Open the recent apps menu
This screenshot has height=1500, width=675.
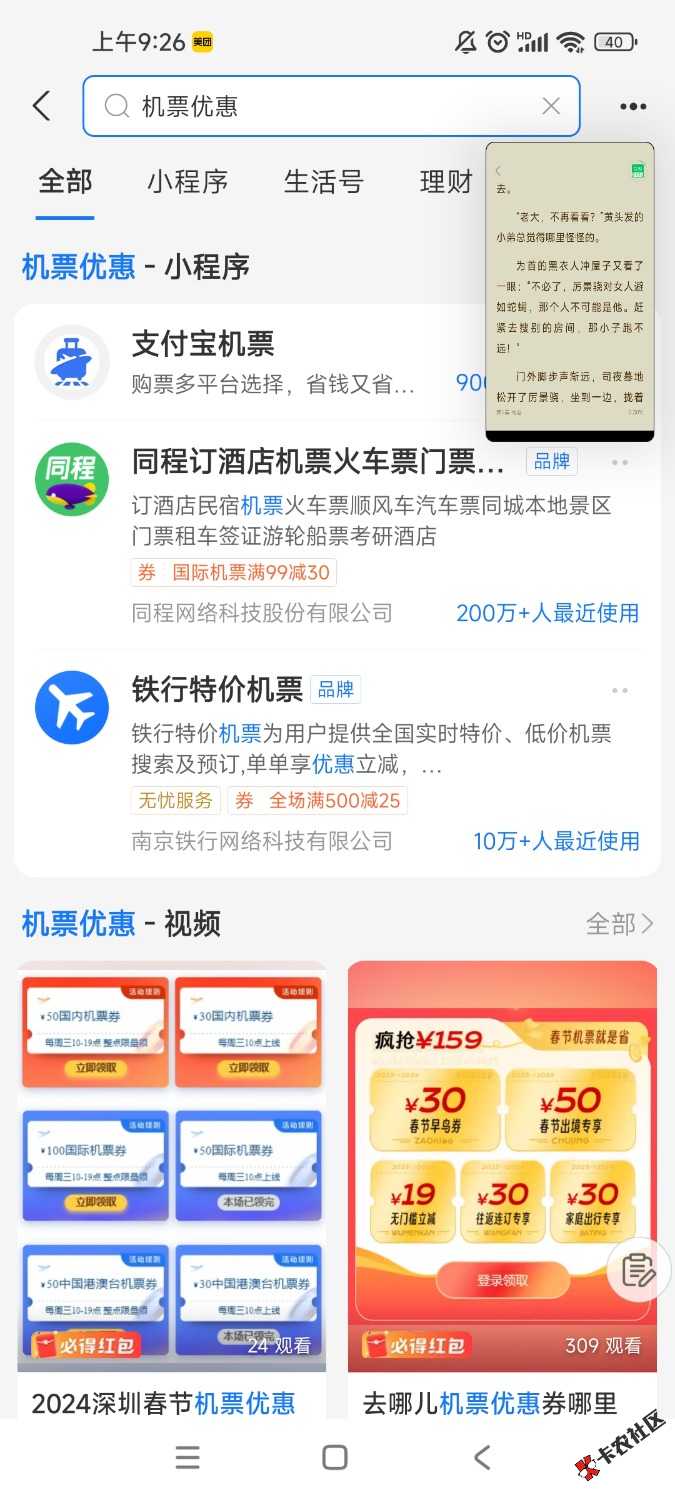click(187, 1457)
